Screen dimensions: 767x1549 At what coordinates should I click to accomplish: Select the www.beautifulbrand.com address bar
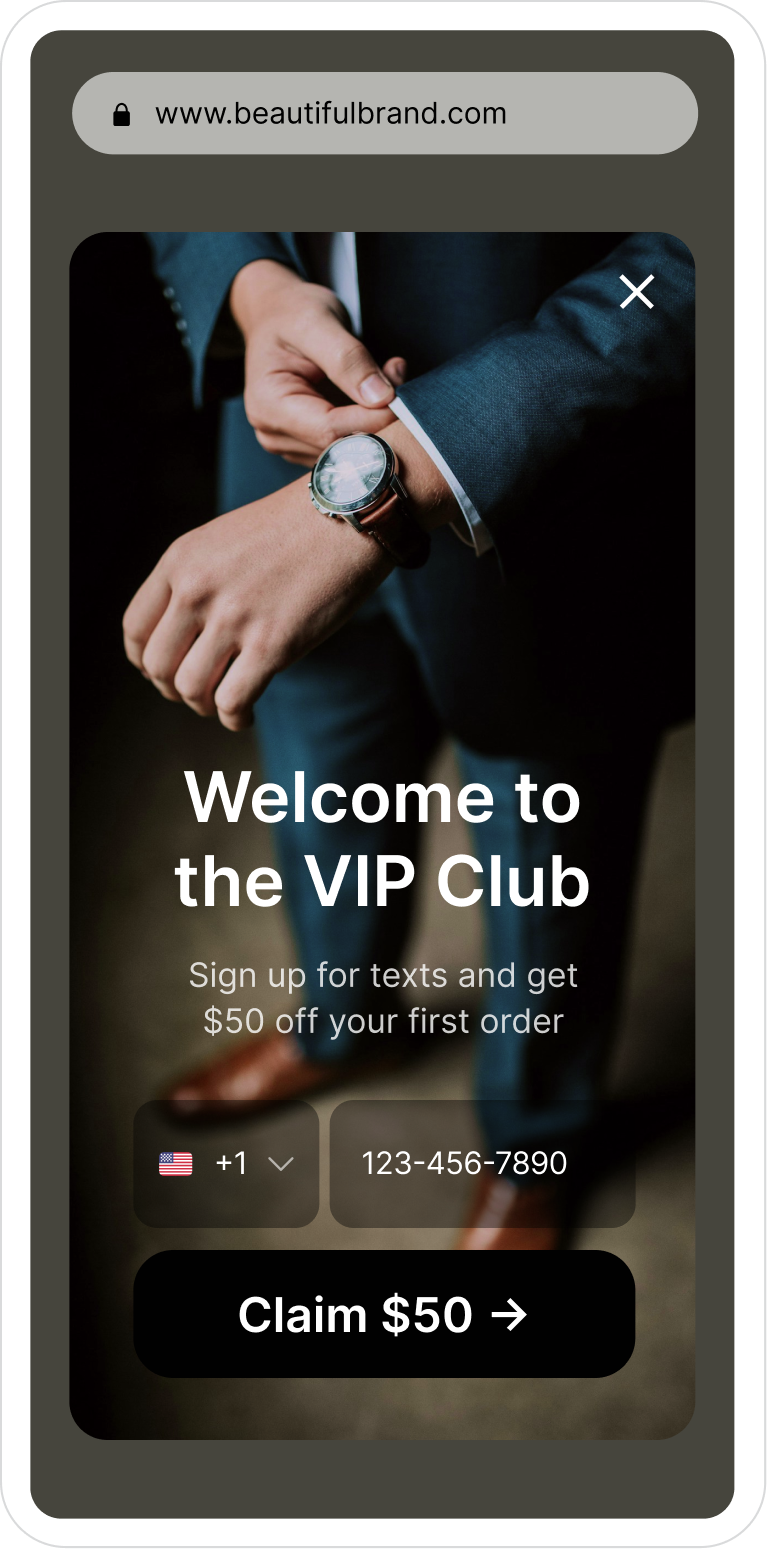384,113
